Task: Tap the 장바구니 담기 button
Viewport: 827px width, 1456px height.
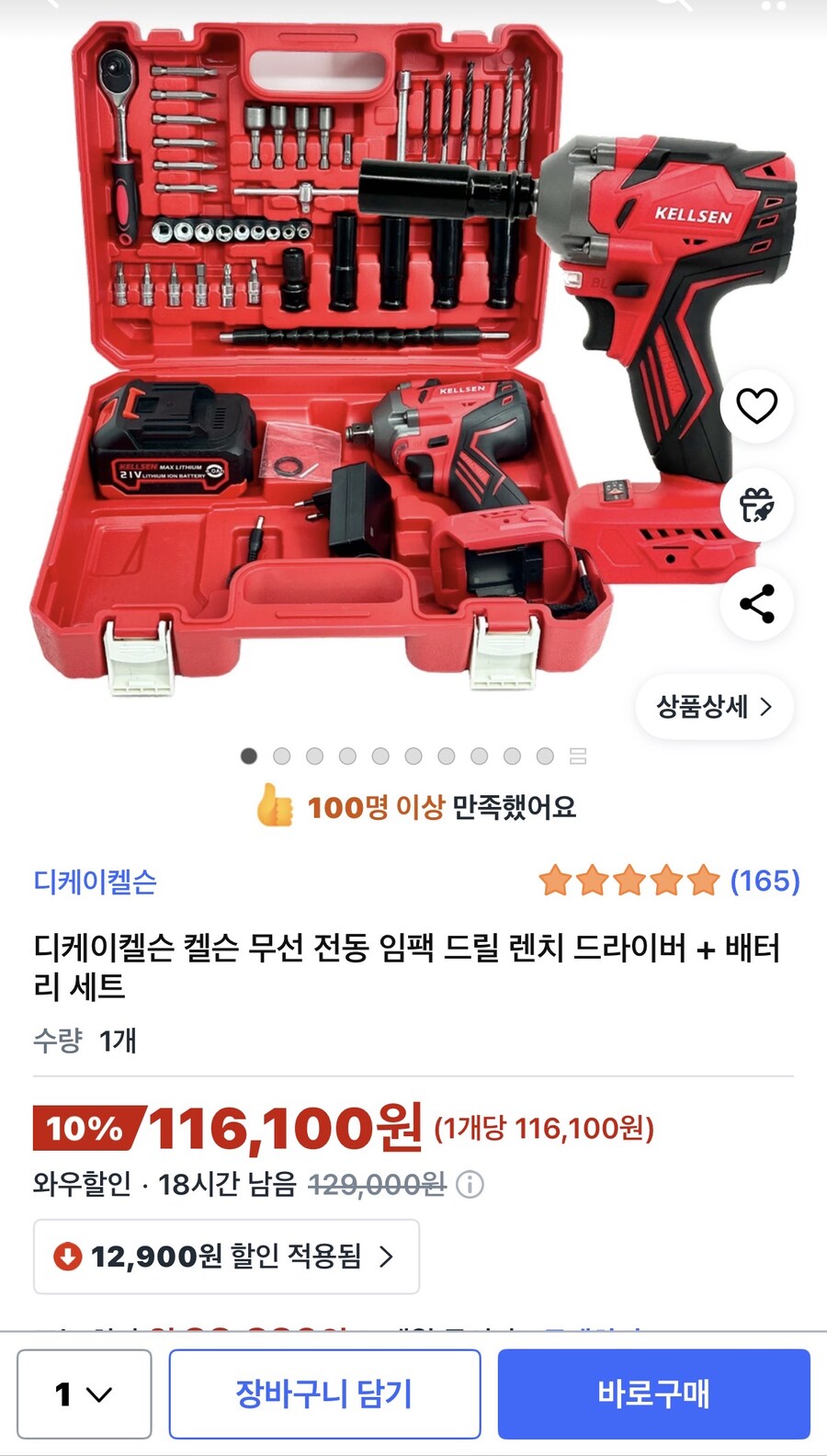Action: pyautogui.click(x=323, y=1393)
